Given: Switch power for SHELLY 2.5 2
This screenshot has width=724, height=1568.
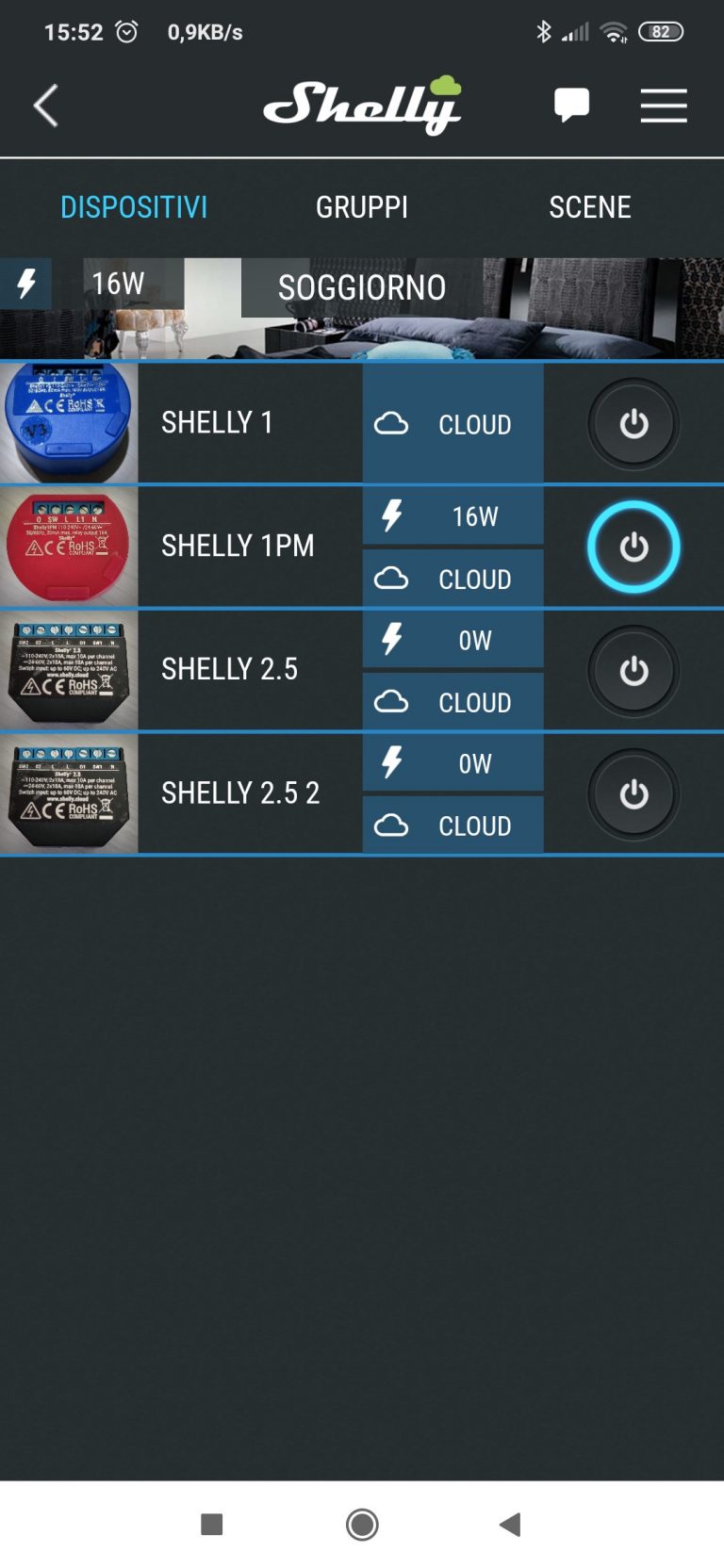Looking at the screenshot, I should pyautogui.click(x=633, y=794).
